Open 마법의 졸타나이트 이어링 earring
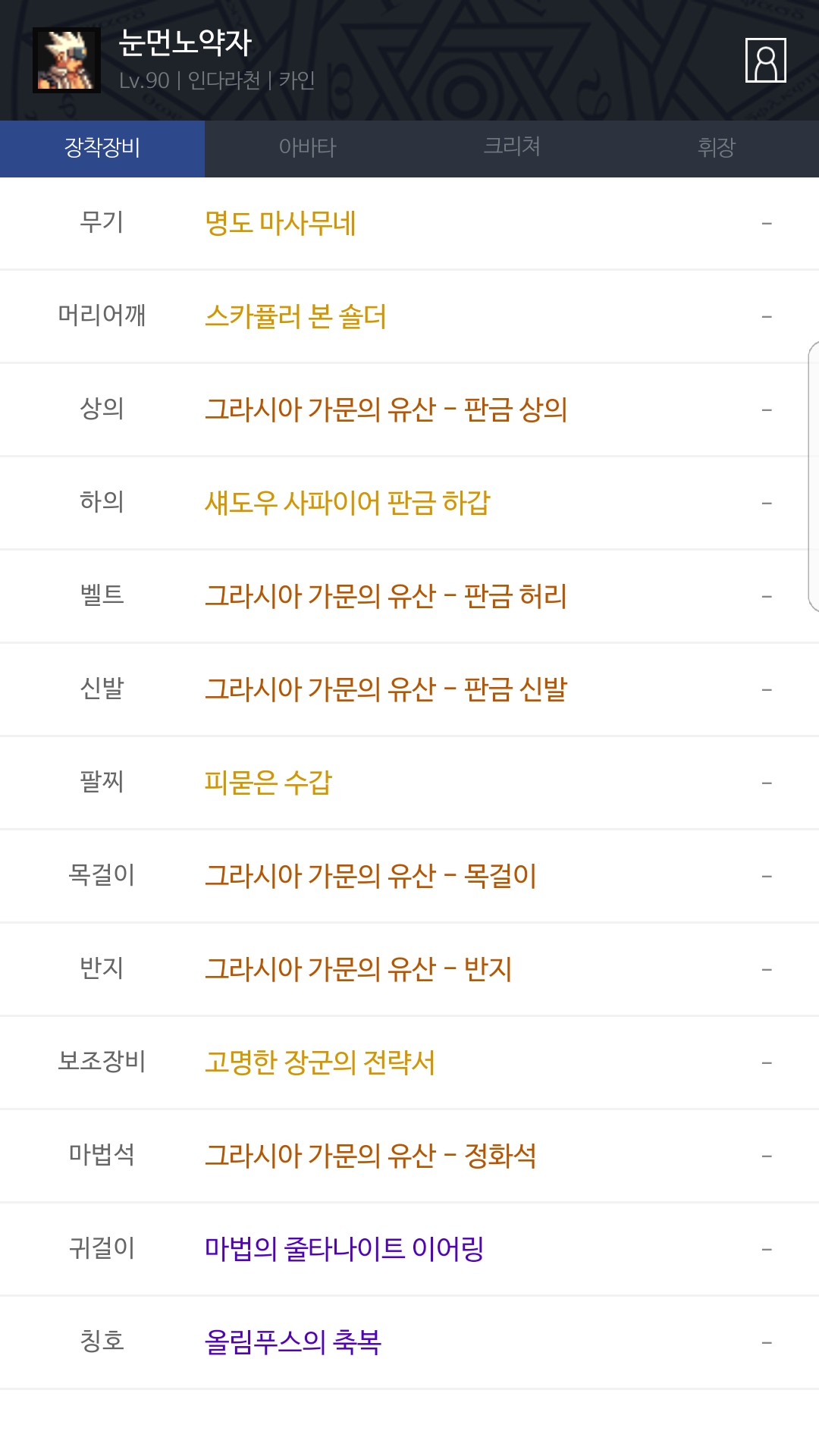Screen dimensions: 819x1456 tap(344, 1249)
